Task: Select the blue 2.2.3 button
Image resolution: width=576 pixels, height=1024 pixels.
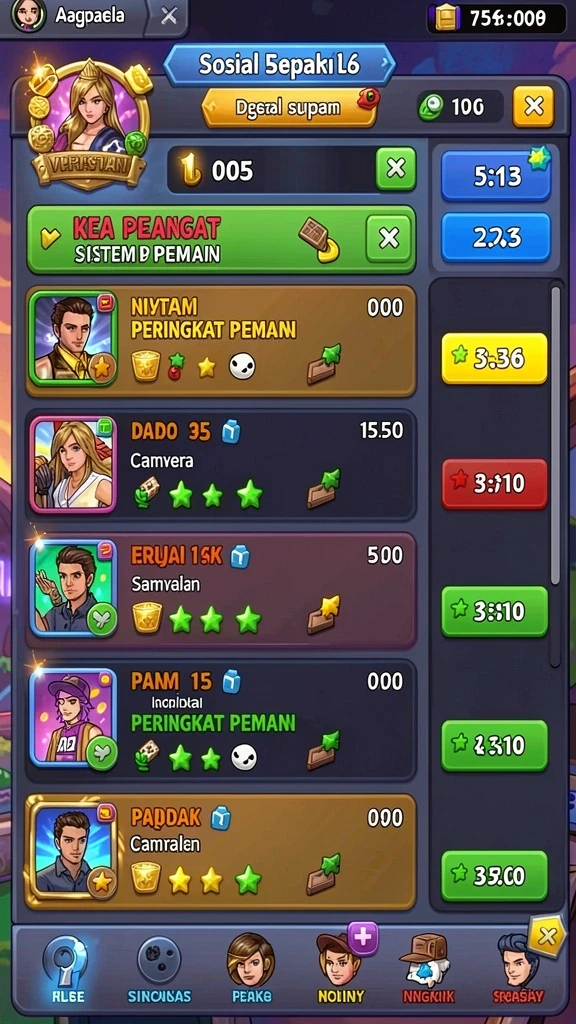Action: [496, 236]
